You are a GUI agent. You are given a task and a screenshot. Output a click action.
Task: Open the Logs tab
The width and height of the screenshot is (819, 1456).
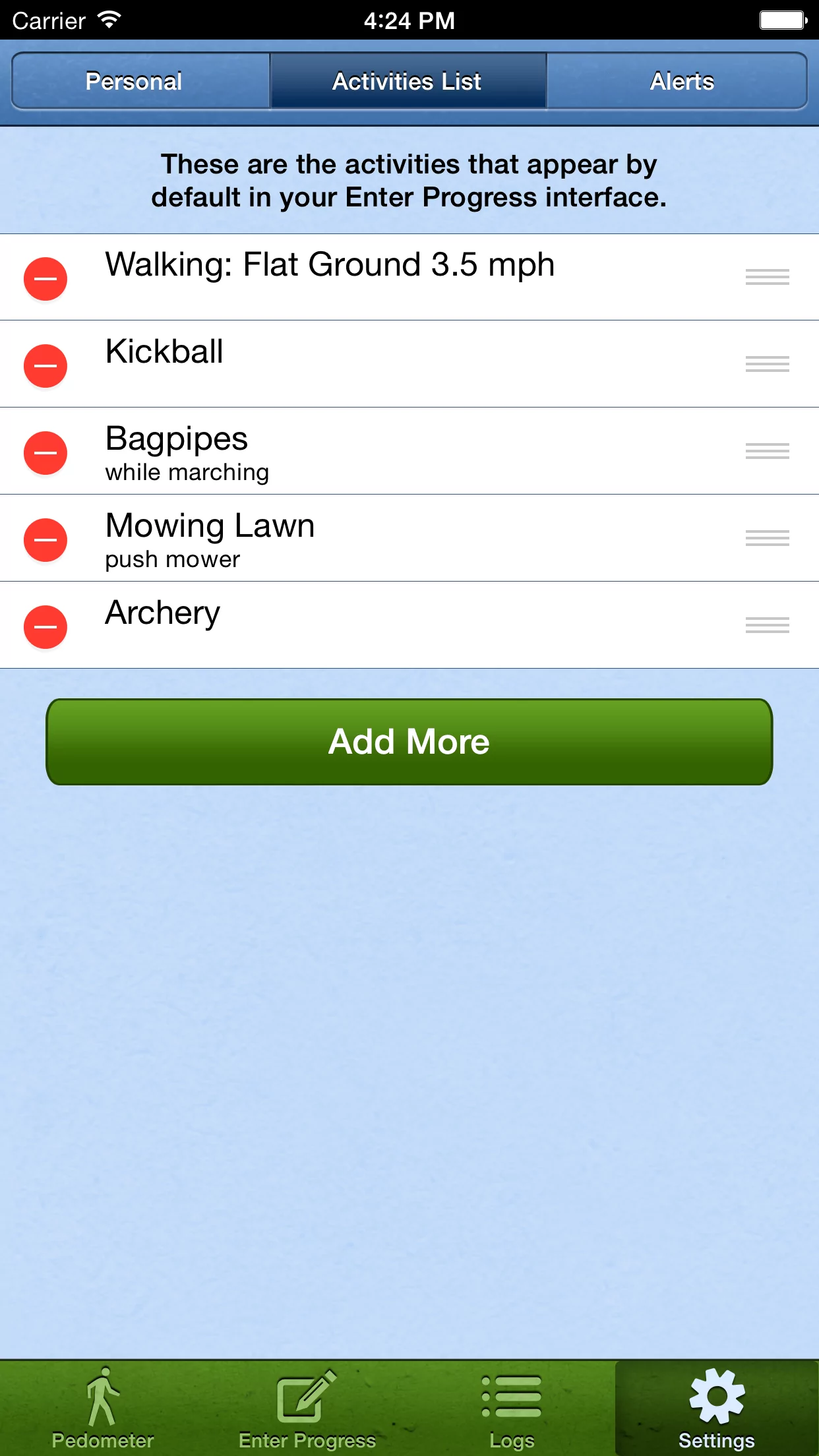pos(512,1409)
